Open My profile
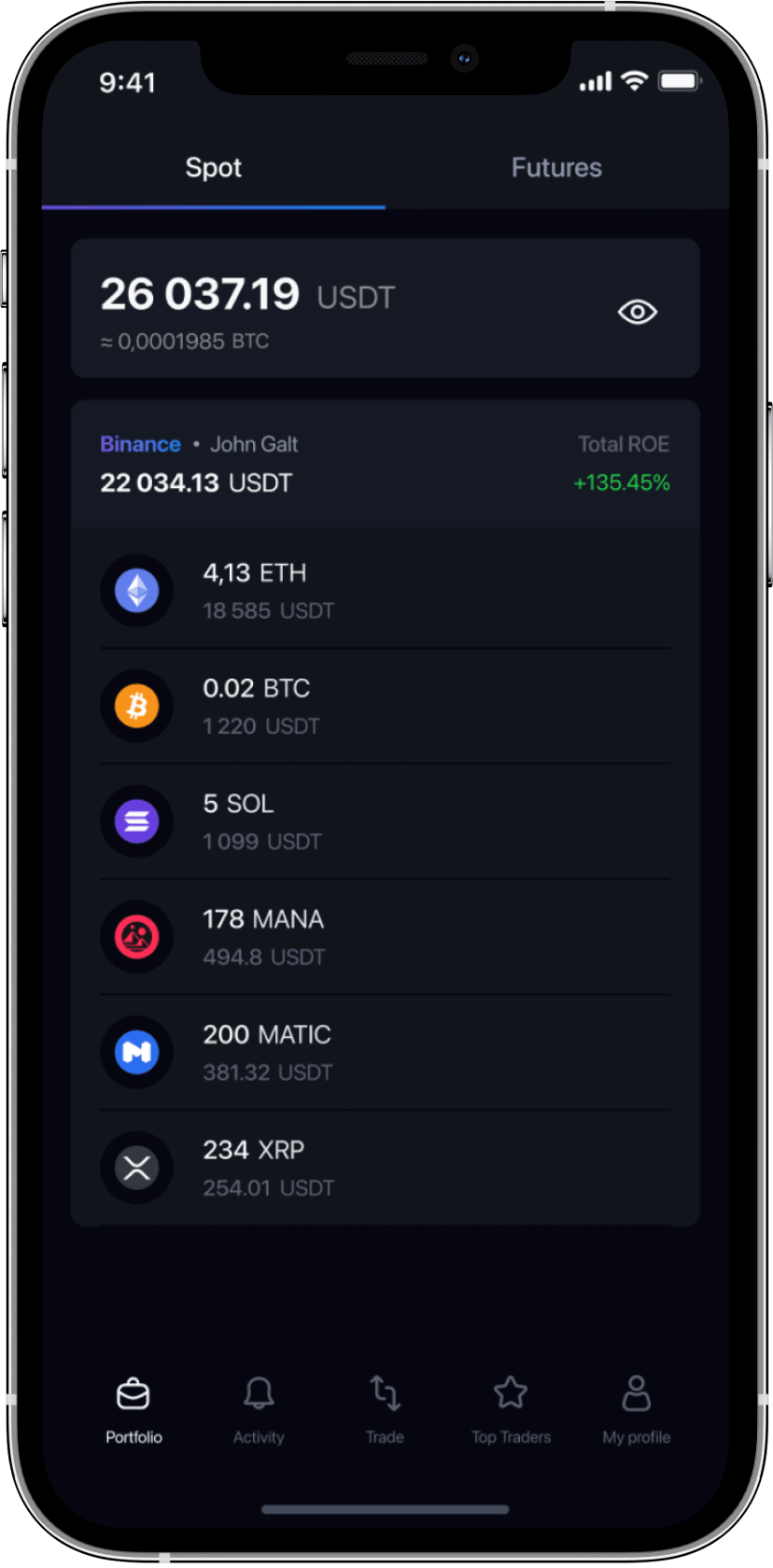The height and width of the screenshot is (1568, 773). [x=637, y=1409]
